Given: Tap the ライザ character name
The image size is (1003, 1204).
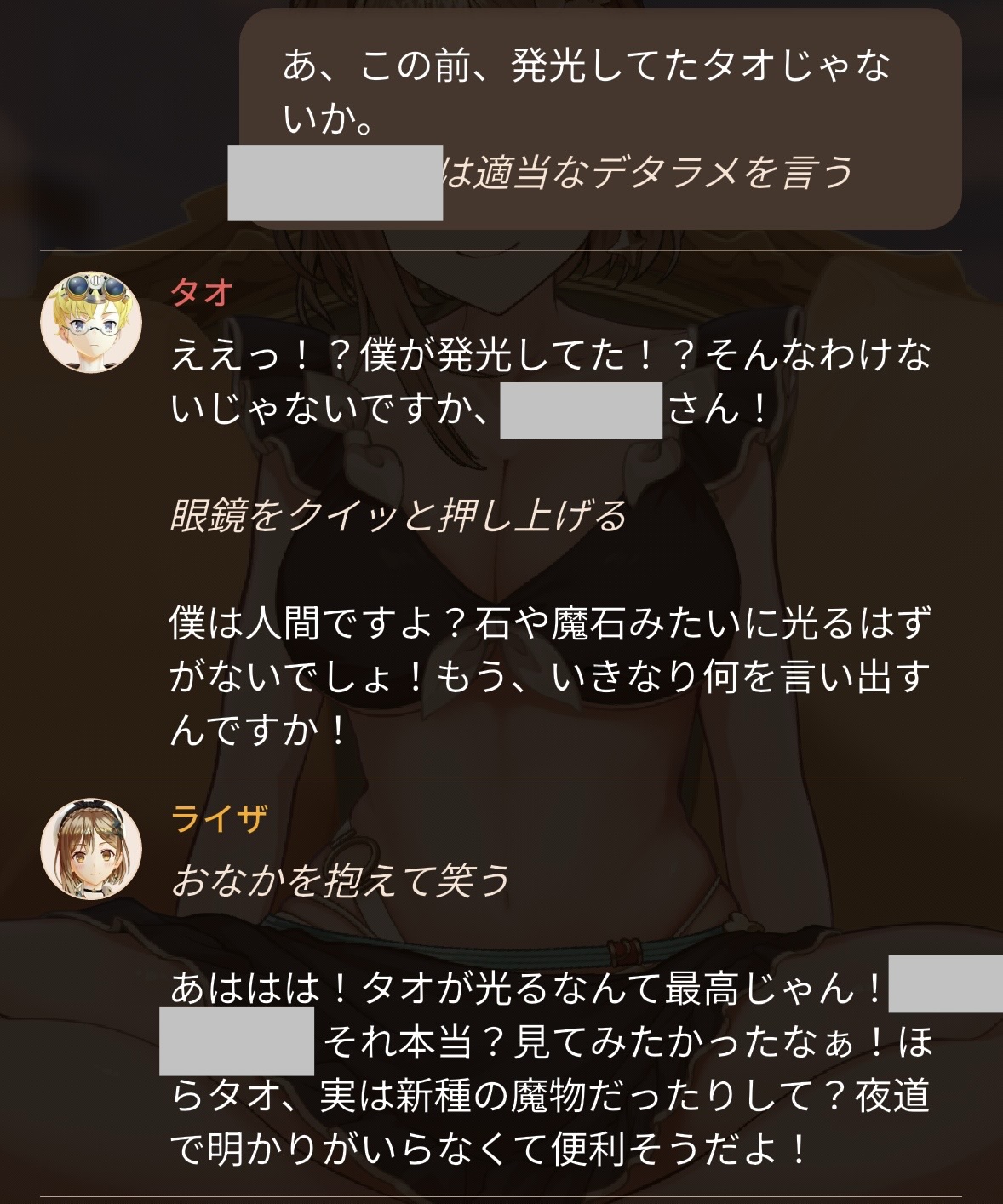Looking at the screenshot, I should click(x=219, y=818).
